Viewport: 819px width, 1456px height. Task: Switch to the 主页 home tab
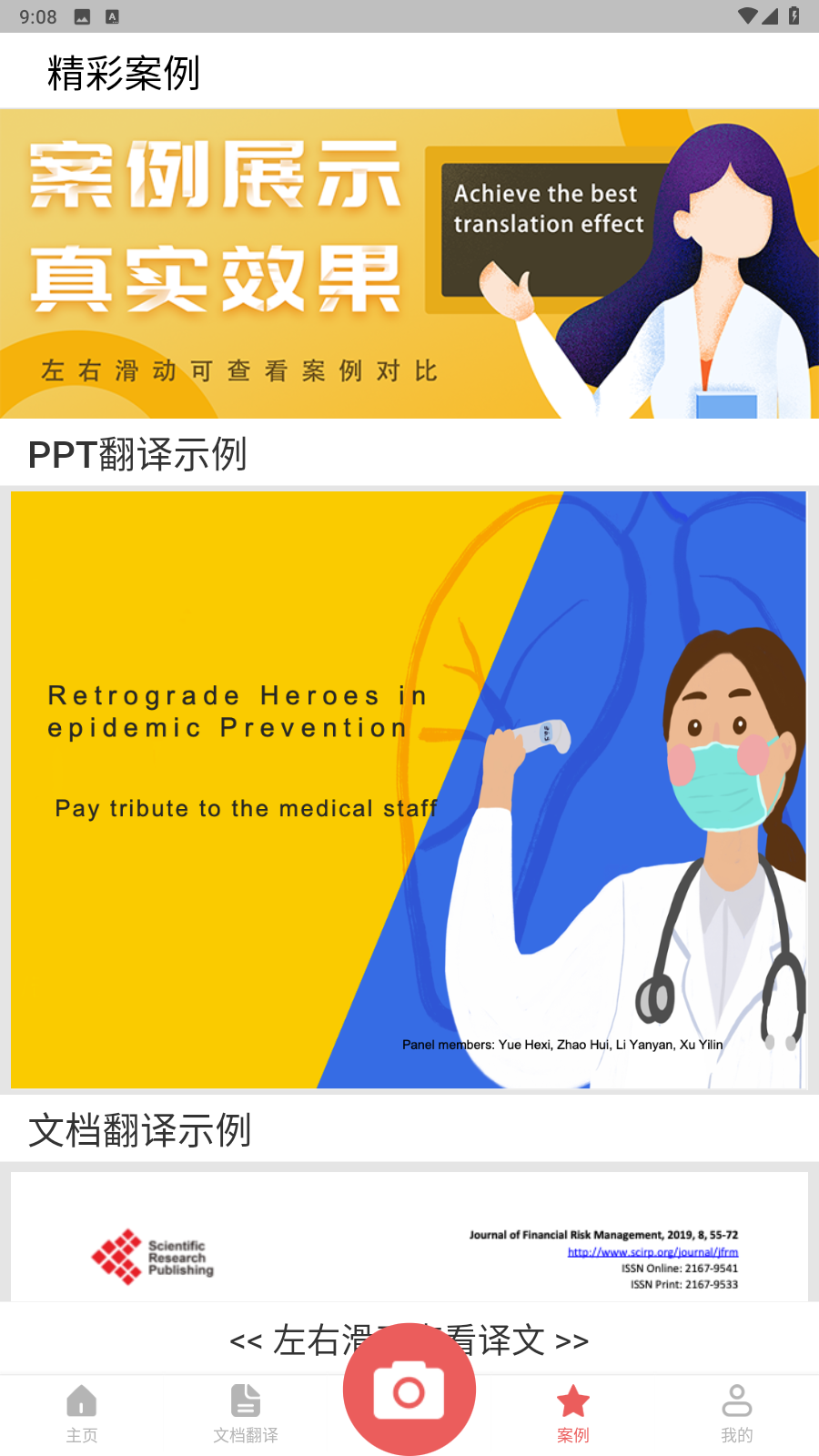click(x=82, y=1413)
